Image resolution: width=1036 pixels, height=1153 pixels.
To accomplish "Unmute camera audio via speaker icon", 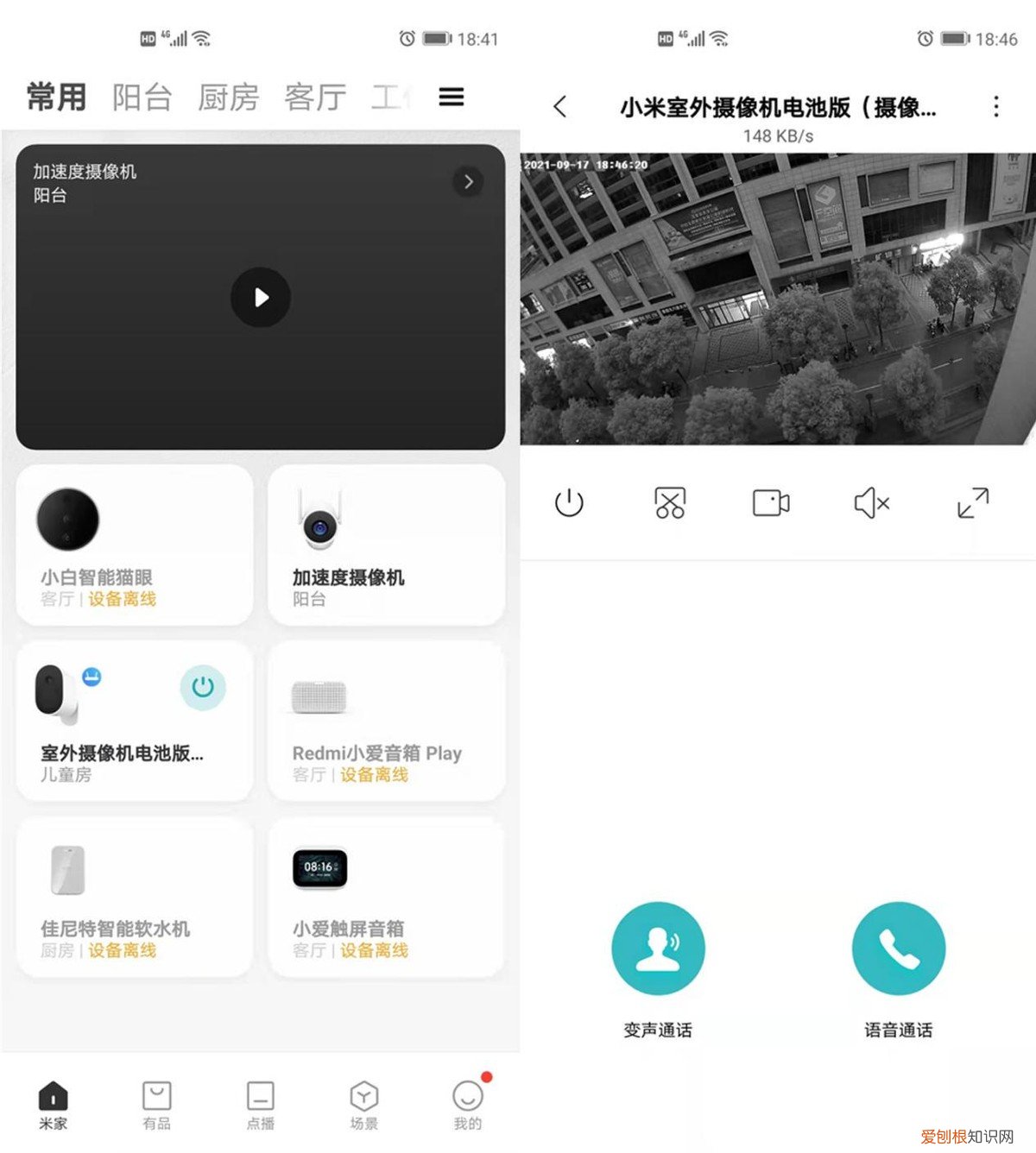I will (x=871, y=503).
